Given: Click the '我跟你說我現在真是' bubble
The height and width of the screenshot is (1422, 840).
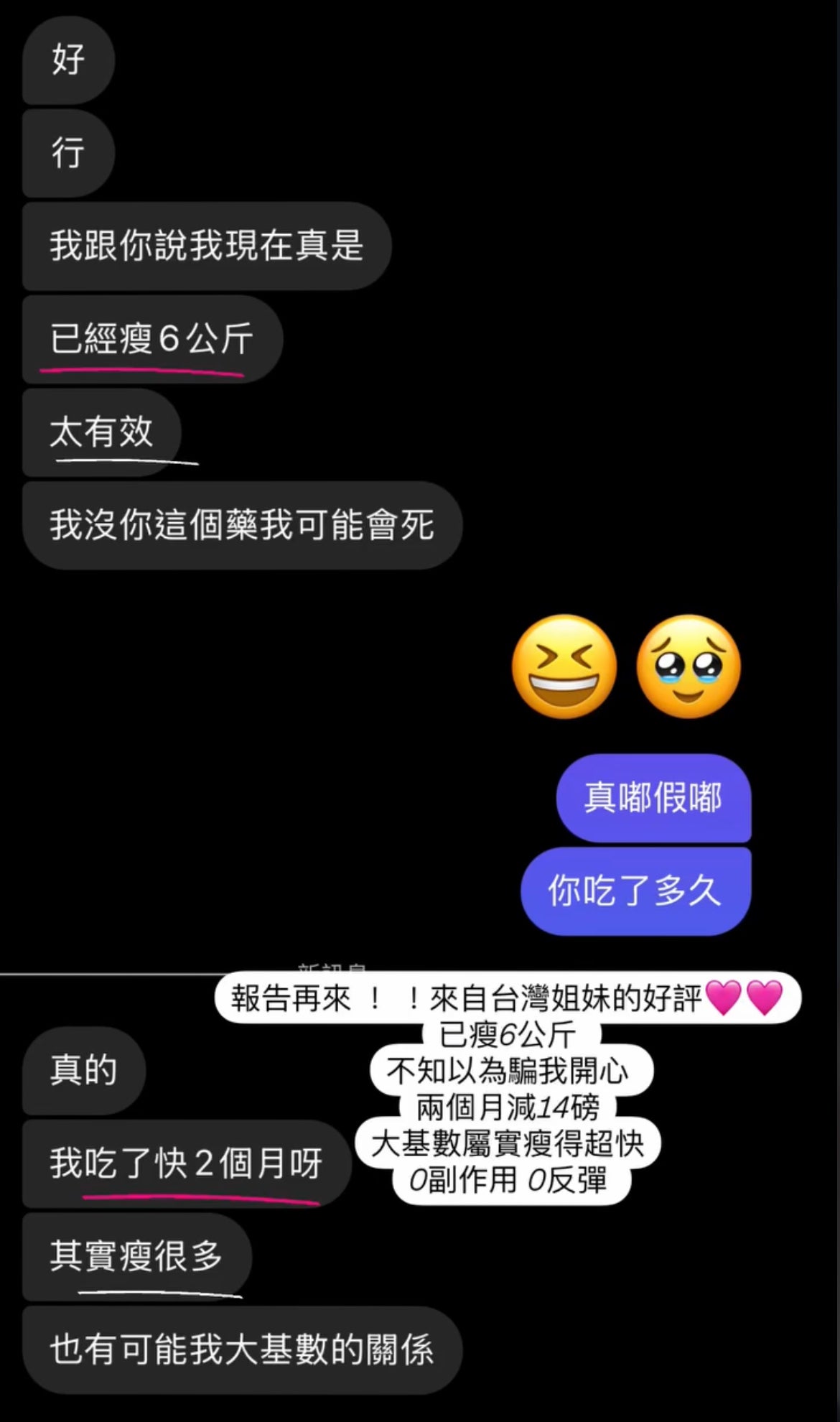Looking at the screenshot, I should [x=206, y=245].
